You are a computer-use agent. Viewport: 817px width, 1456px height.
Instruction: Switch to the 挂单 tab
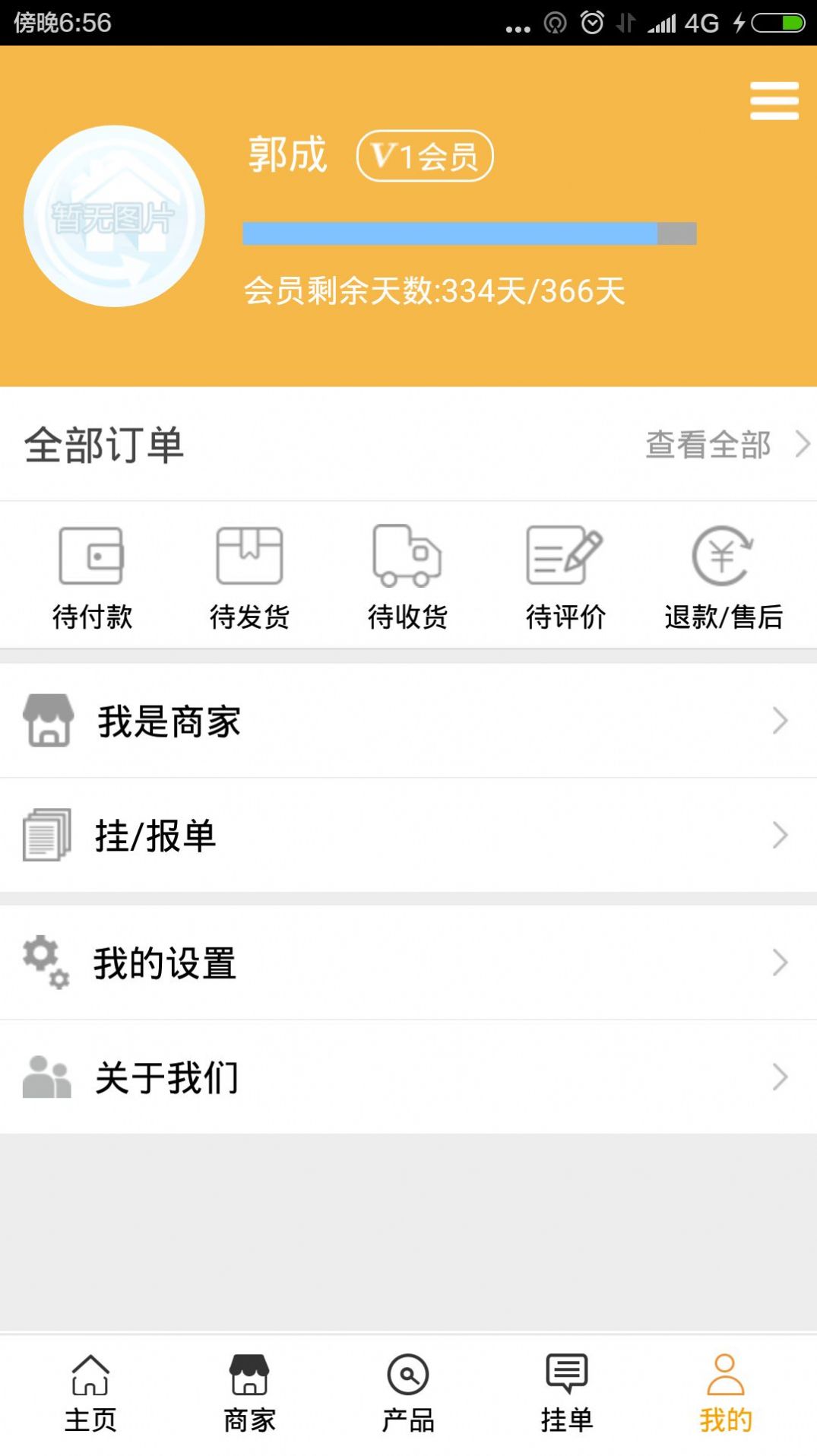coord(567,1393)
